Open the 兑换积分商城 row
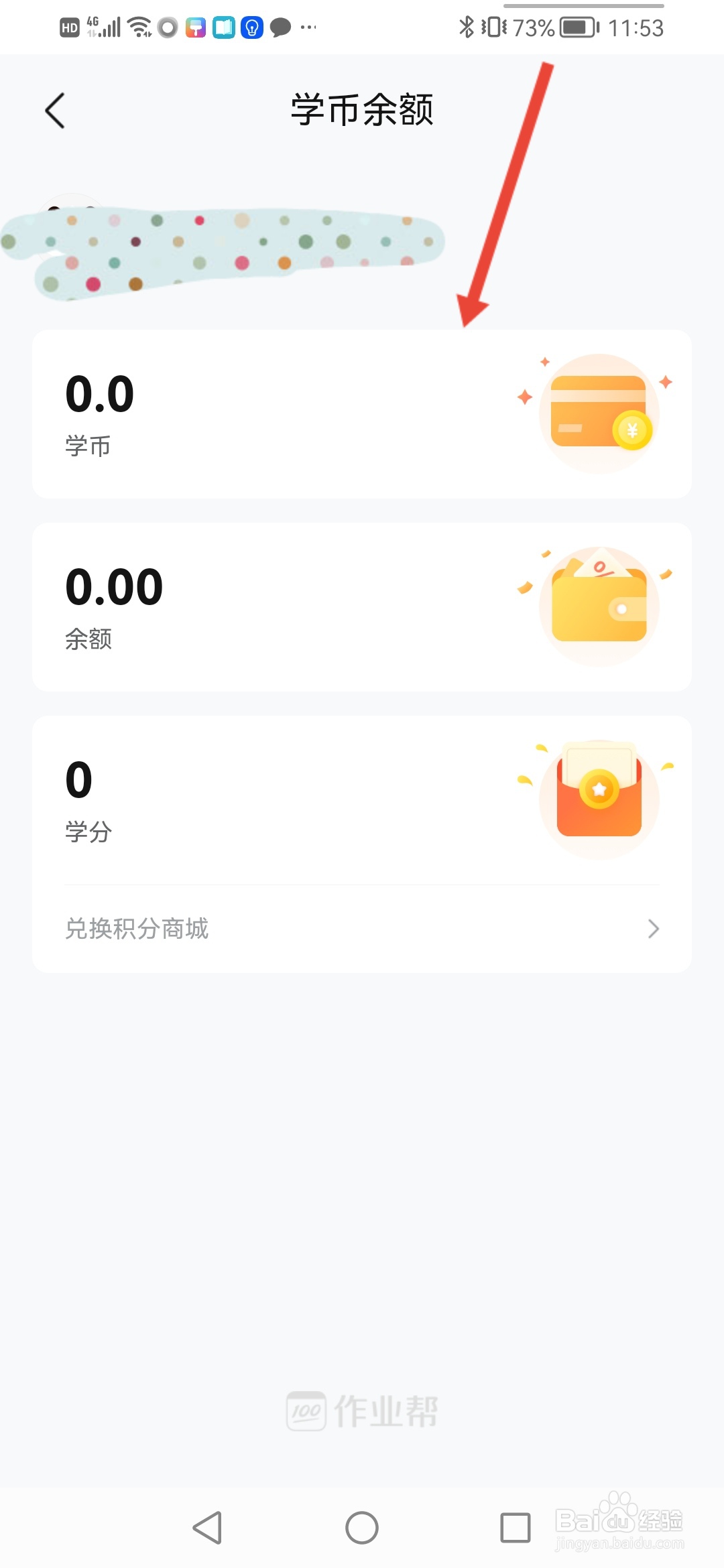724x1568 pixels. point(362,929)
